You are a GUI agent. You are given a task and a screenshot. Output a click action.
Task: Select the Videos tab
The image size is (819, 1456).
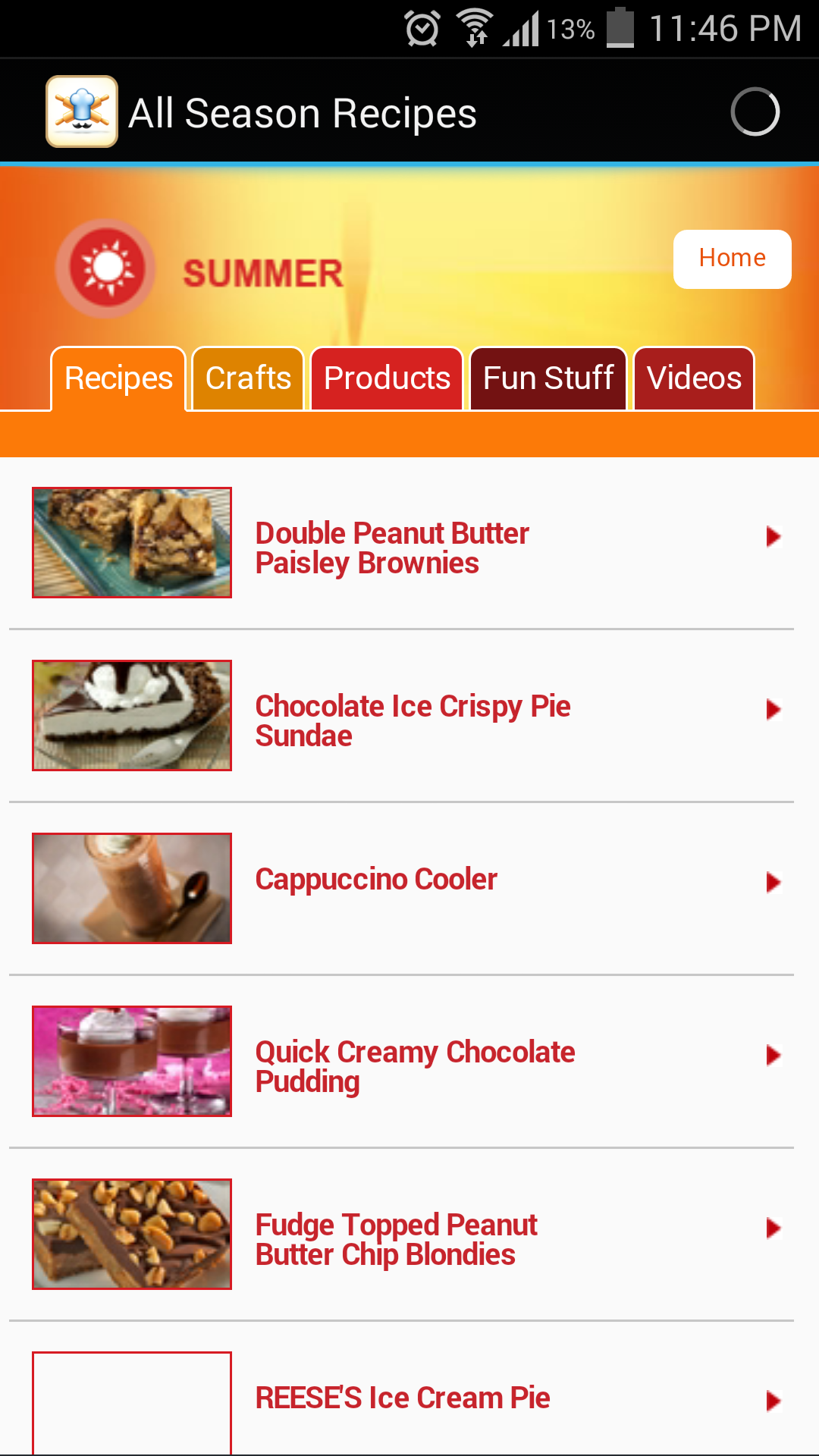coord(693,378)
